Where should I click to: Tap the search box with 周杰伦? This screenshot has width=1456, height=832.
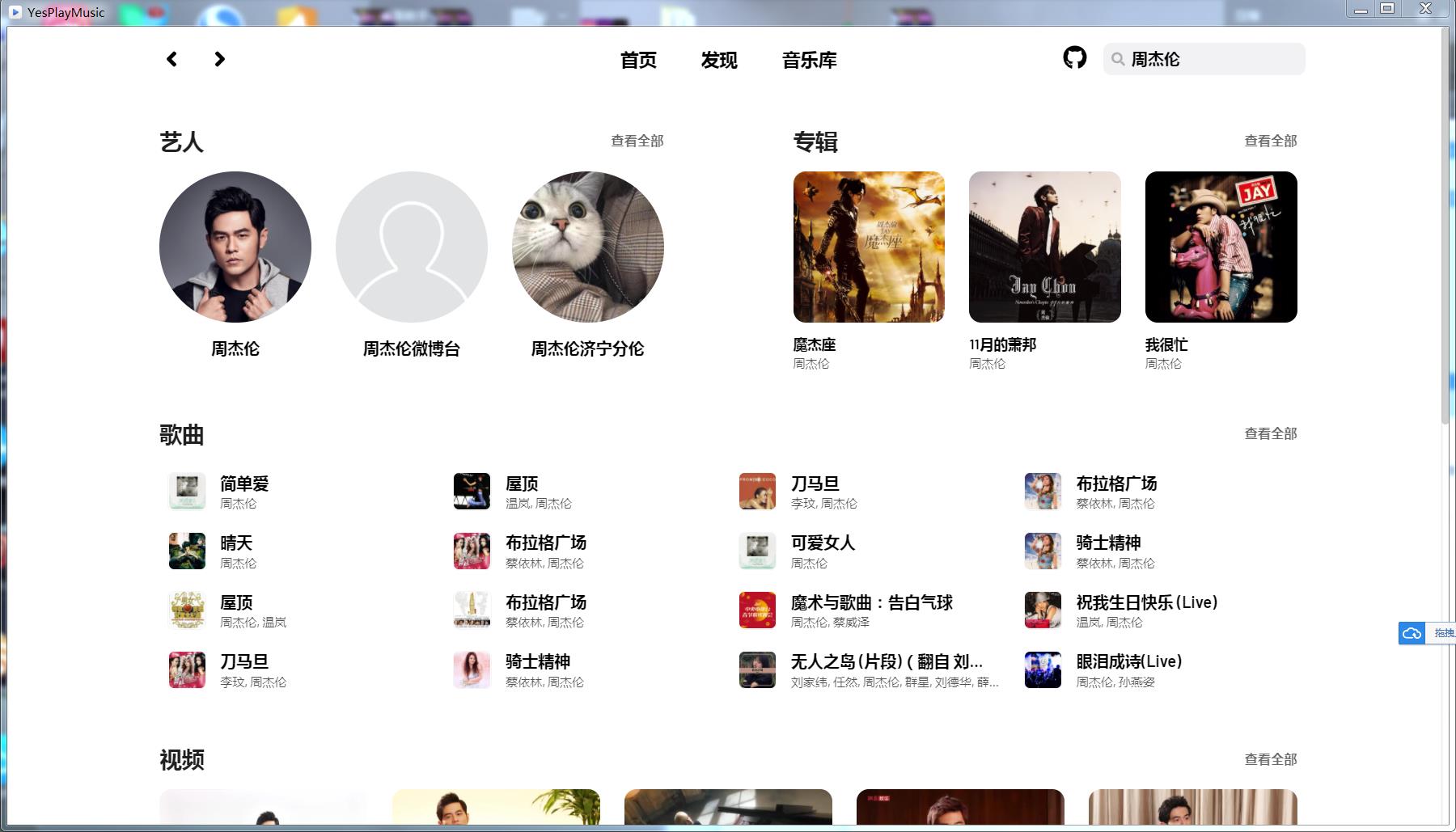pyautogui.click(x=1204, y=59)
